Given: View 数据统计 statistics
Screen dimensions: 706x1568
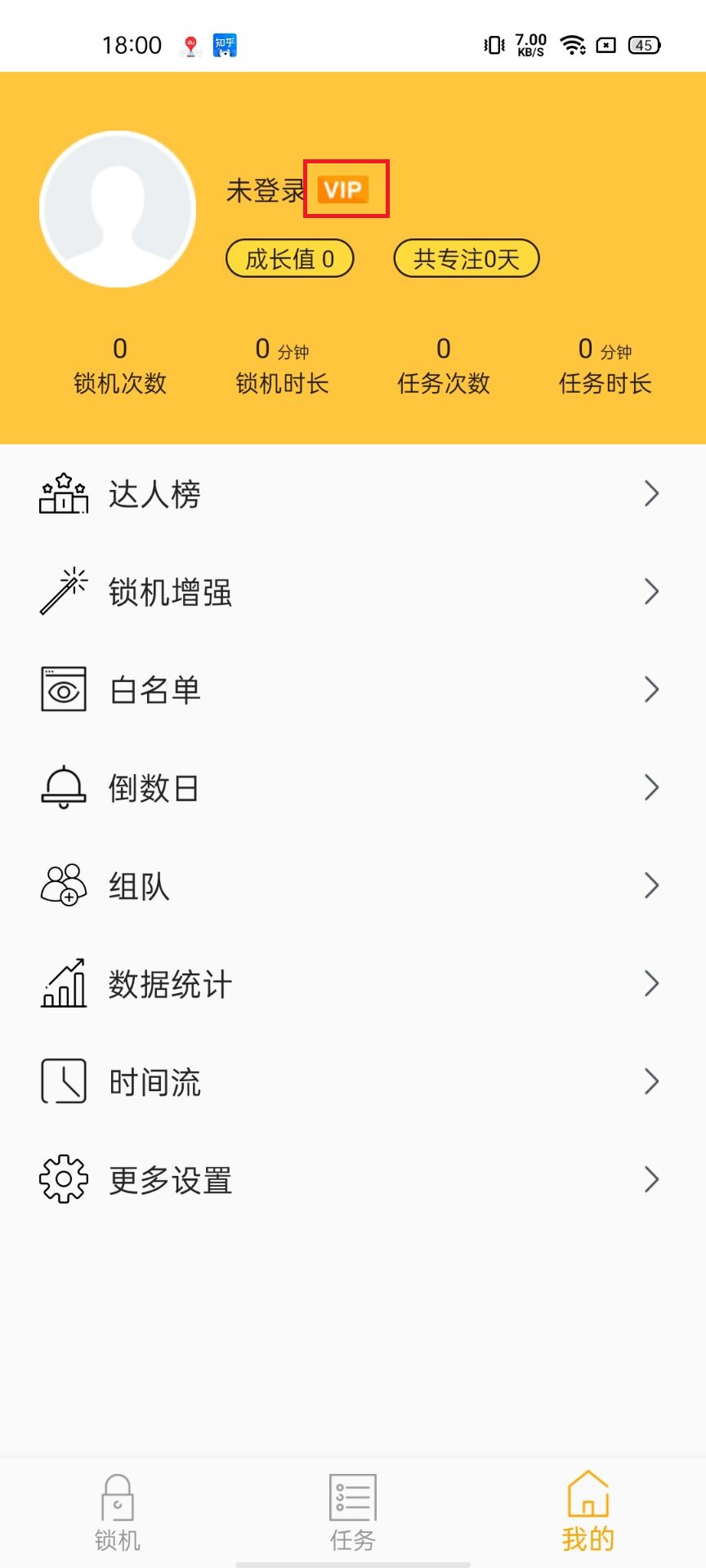Looking at the screenshot, I should coord(353,983).
